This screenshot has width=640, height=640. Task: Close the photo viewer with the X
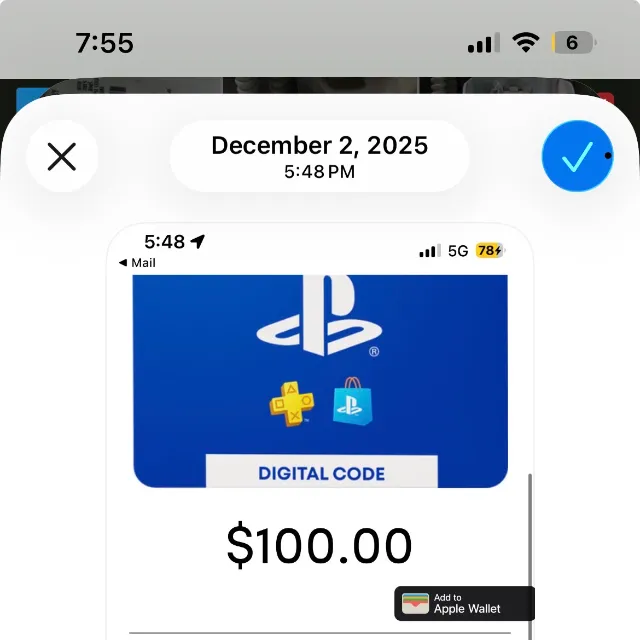62,156
